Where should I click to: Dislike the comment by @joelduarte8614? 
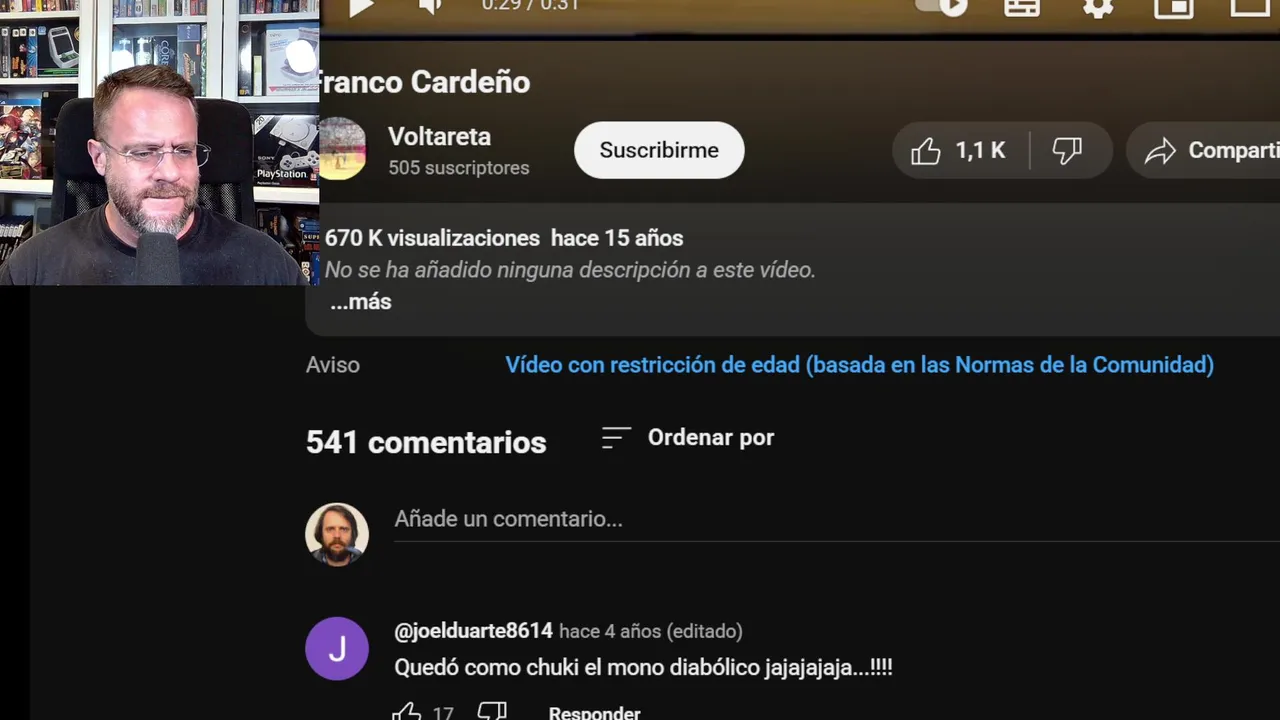[x=492, y=711]
